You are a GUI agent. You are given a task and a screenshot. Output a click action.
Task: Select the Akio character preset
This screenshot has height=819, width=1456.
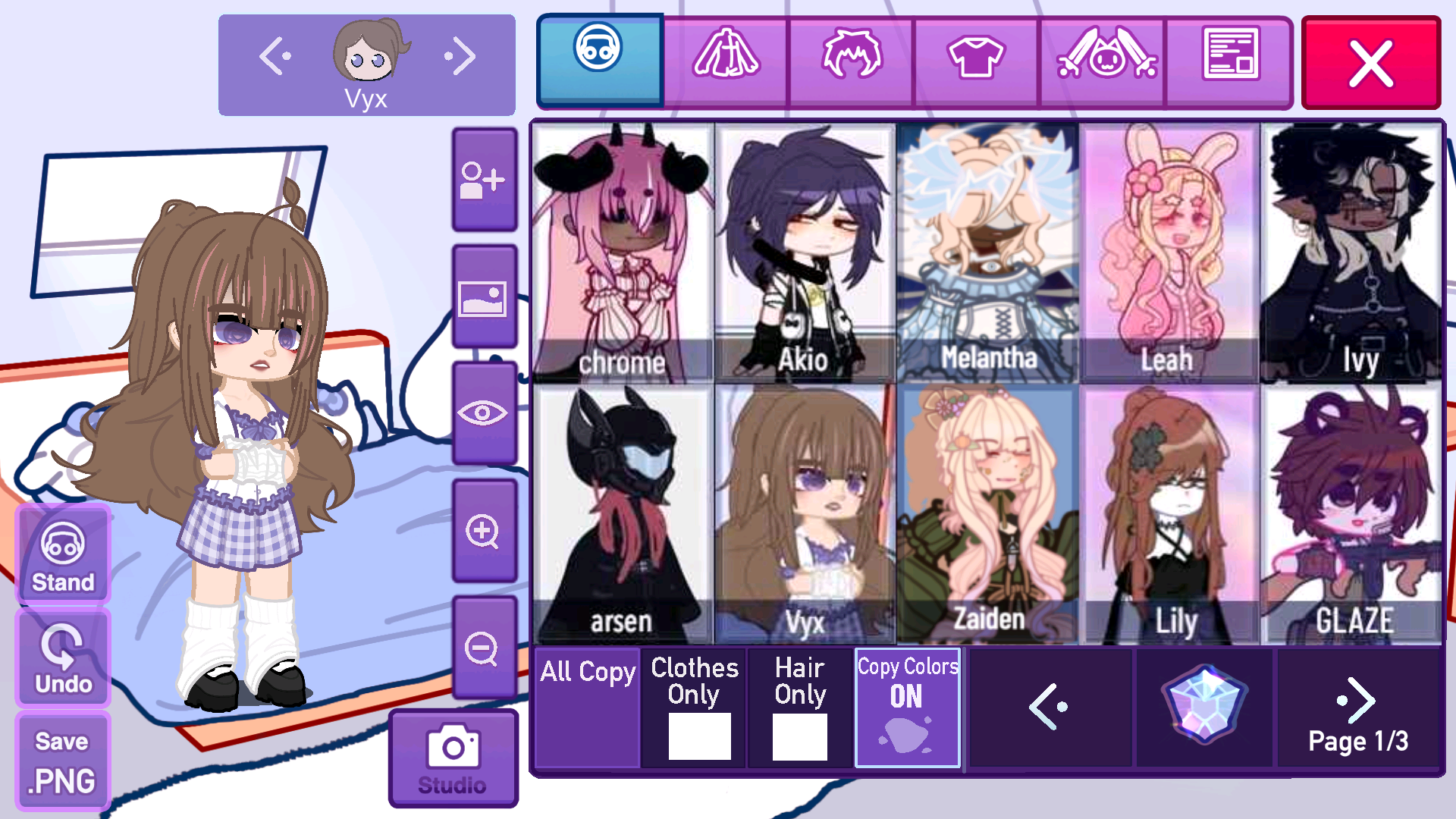(804, 253)
